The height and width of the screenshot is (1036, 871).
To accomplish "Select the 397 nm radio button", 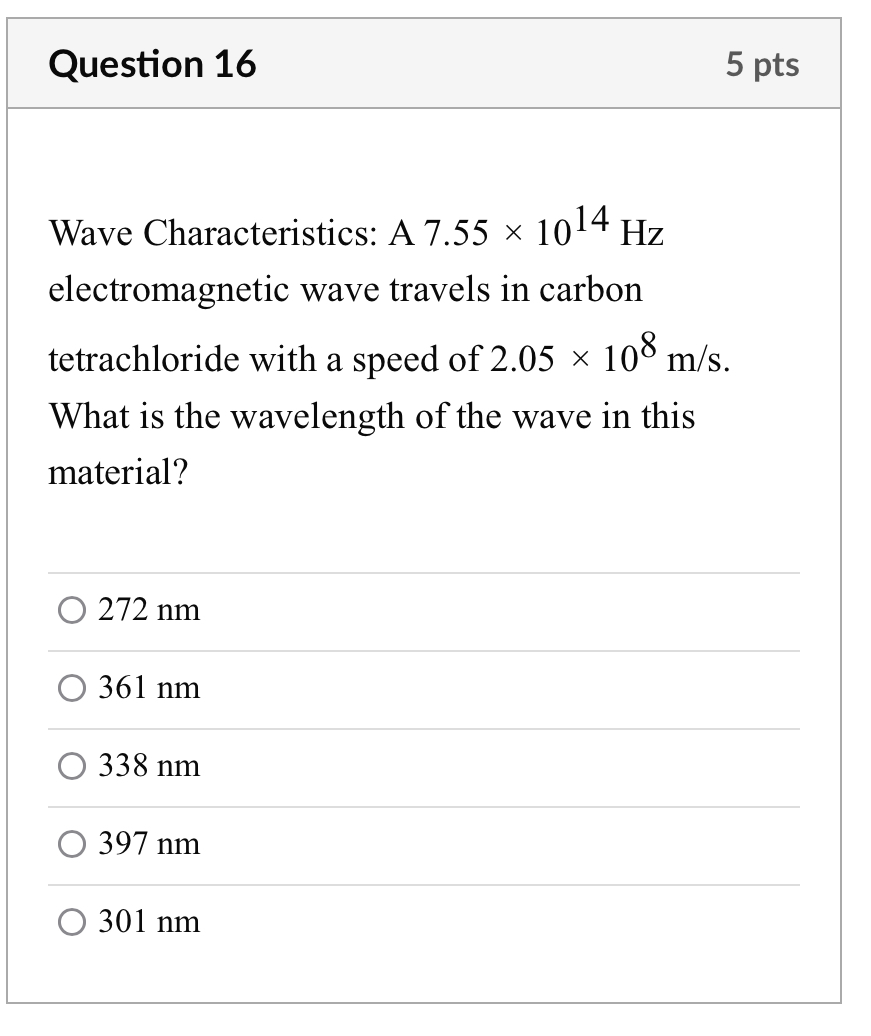I will pyautogui.click(x=71, y=843).
